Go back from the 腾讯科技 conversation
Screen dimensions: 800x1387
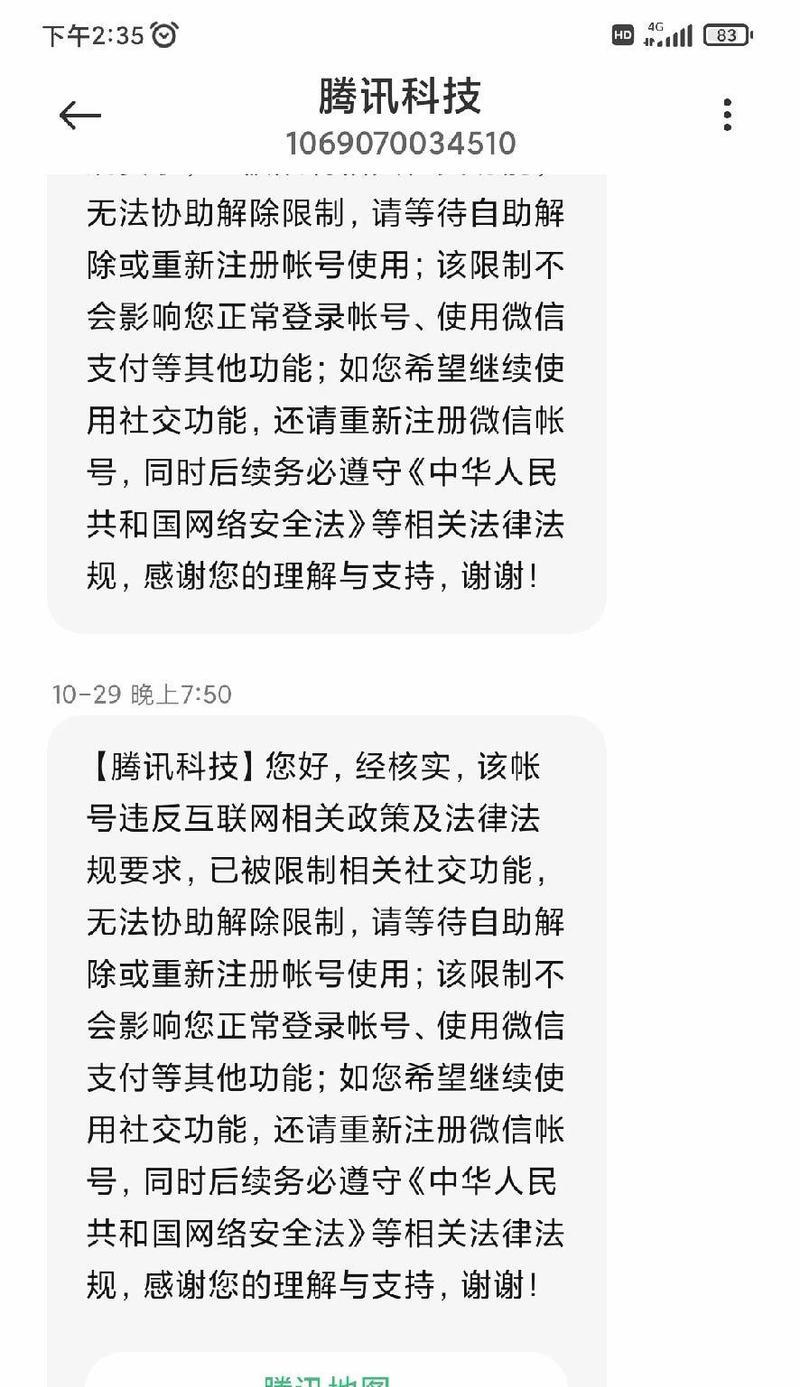tap(80, 116)
